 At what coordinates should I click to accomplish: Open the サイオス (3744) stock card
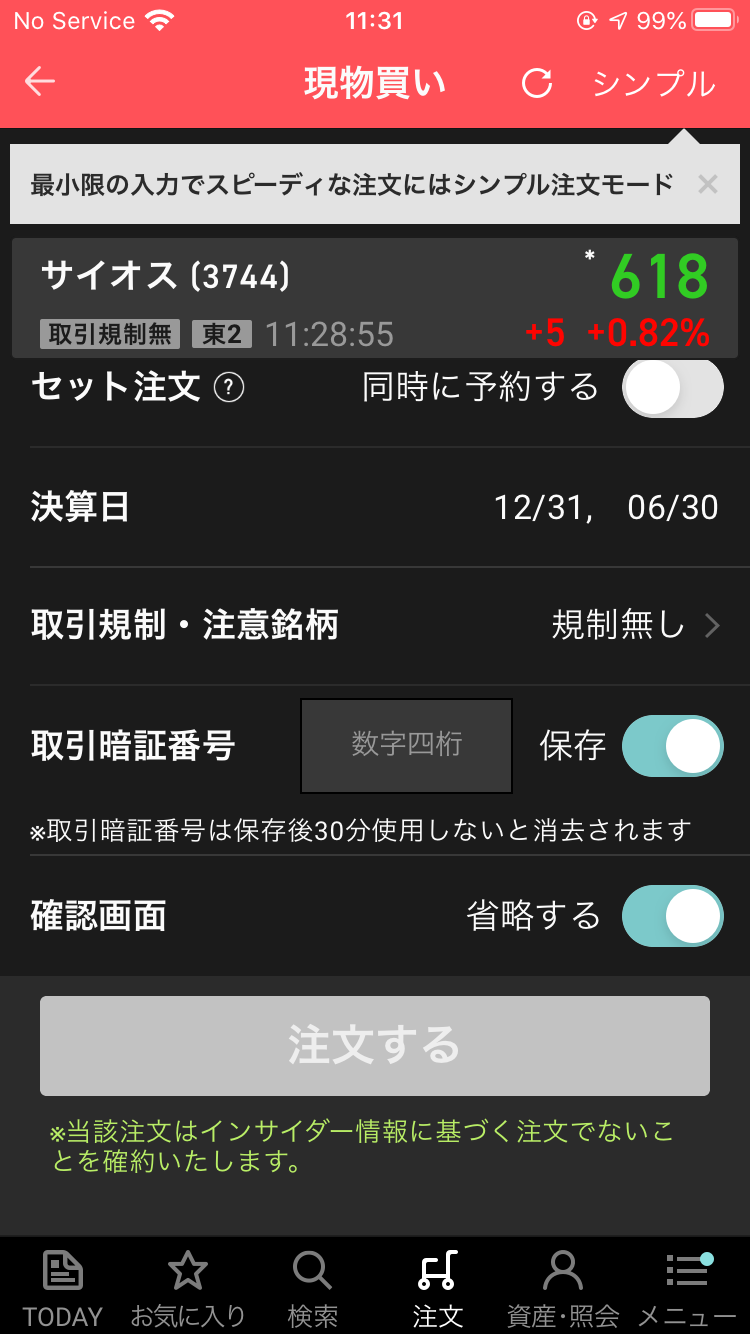[375, 298]
